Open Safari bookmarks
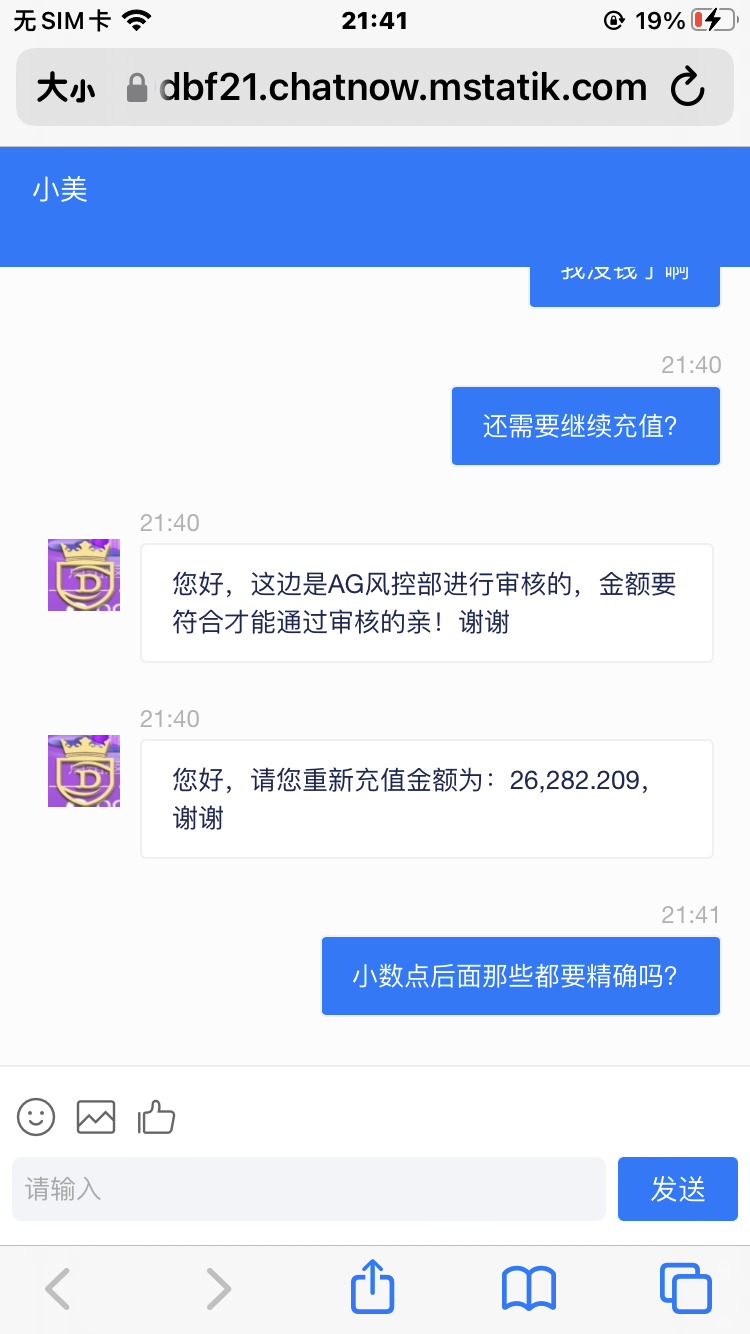Viewport: 750px width, 1334px height. pos(529,1288)
